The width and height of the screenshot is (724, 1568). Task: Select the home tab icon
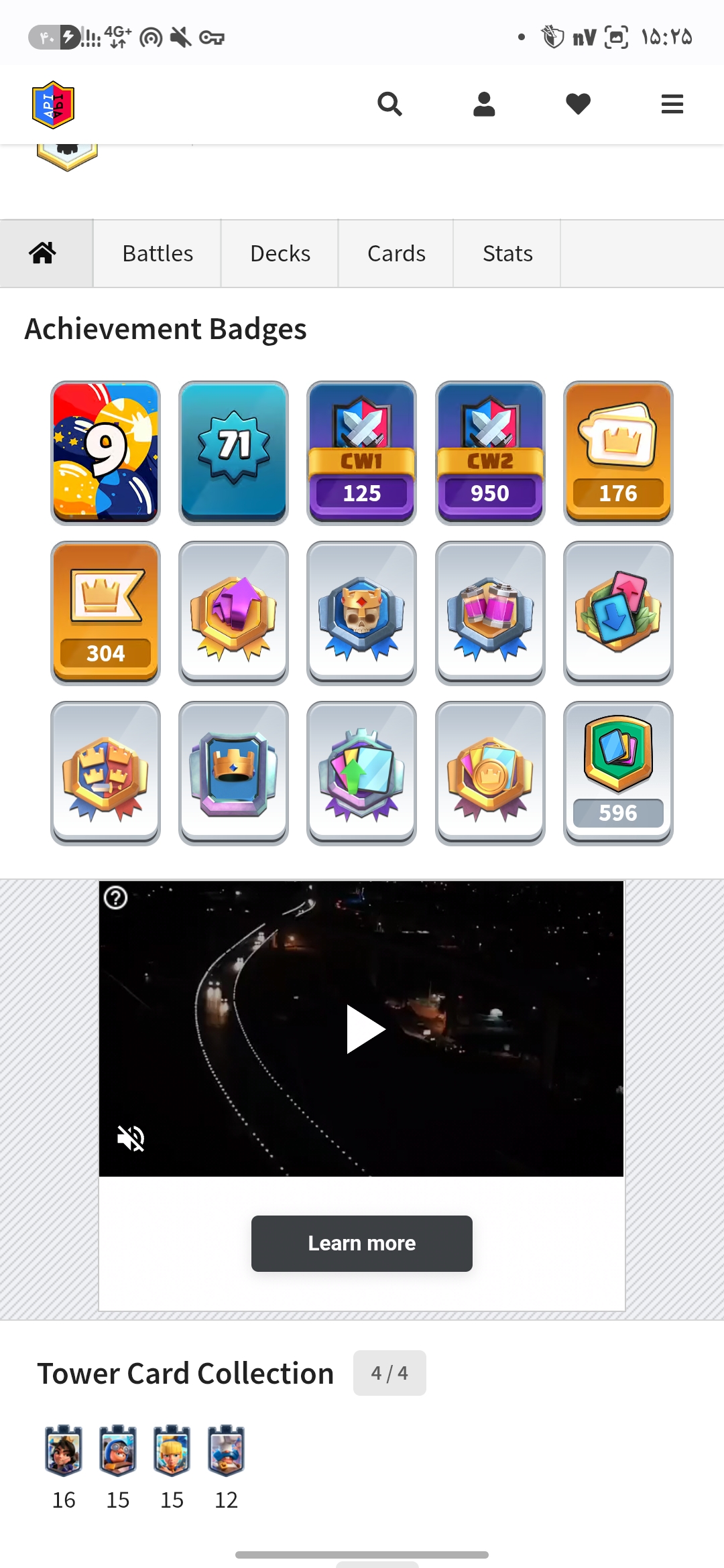pos(42,253)
